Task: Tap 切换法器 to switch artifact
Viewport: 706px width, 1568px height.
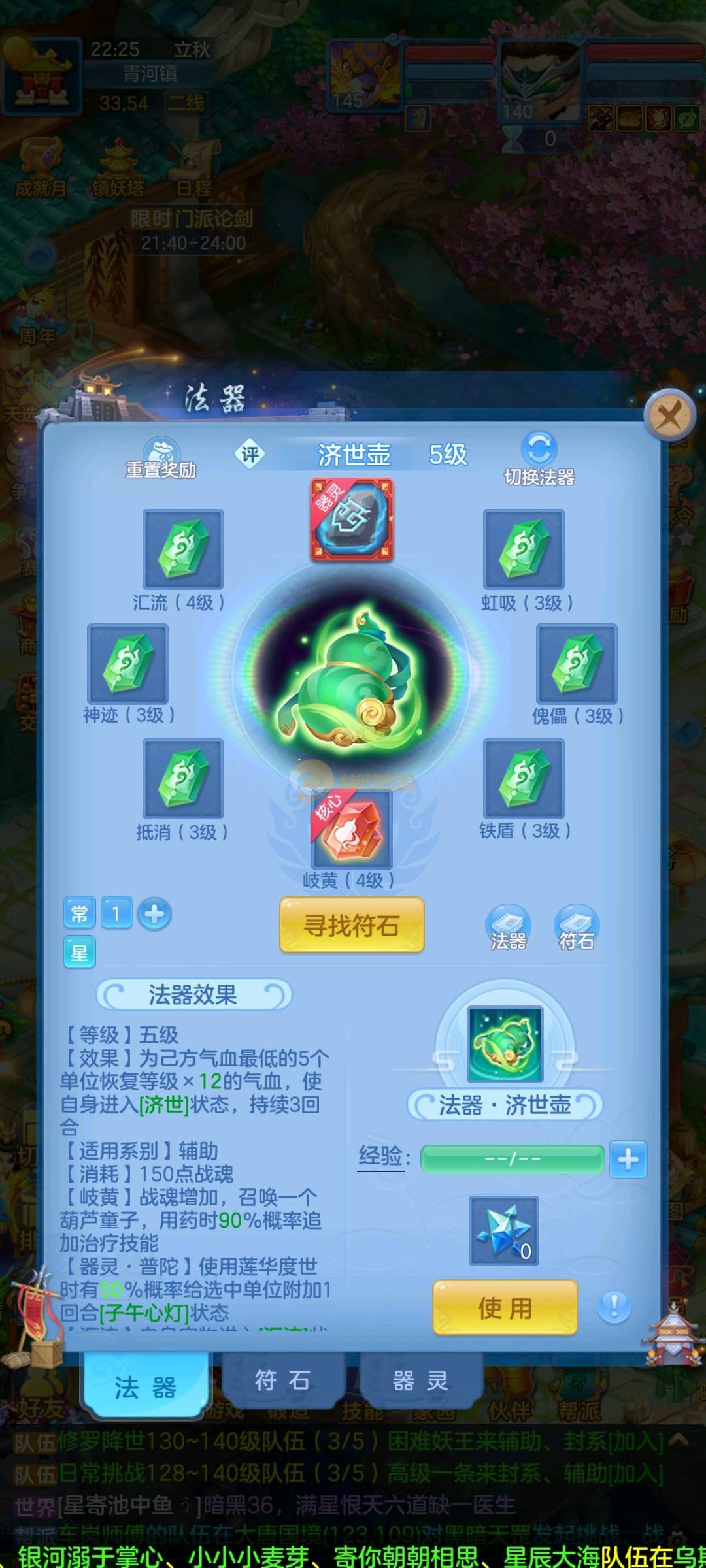Action: (x=539, y=459)
